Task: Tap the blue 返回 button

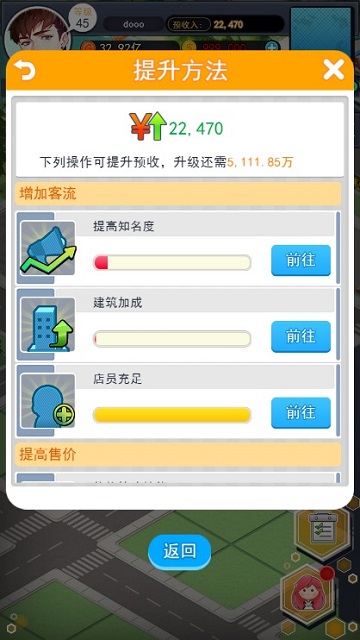Action: click(180, 551)
